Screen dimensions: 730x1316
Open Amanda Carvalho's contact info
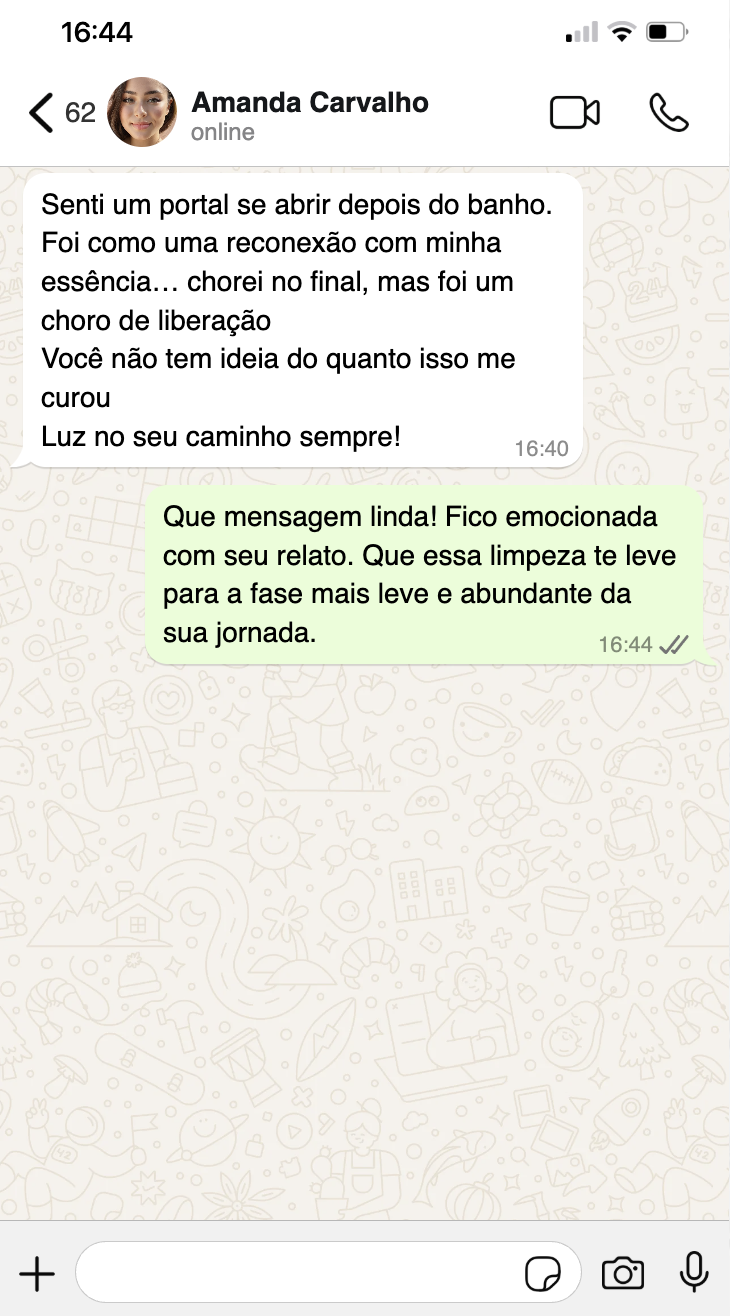point(309,115)
